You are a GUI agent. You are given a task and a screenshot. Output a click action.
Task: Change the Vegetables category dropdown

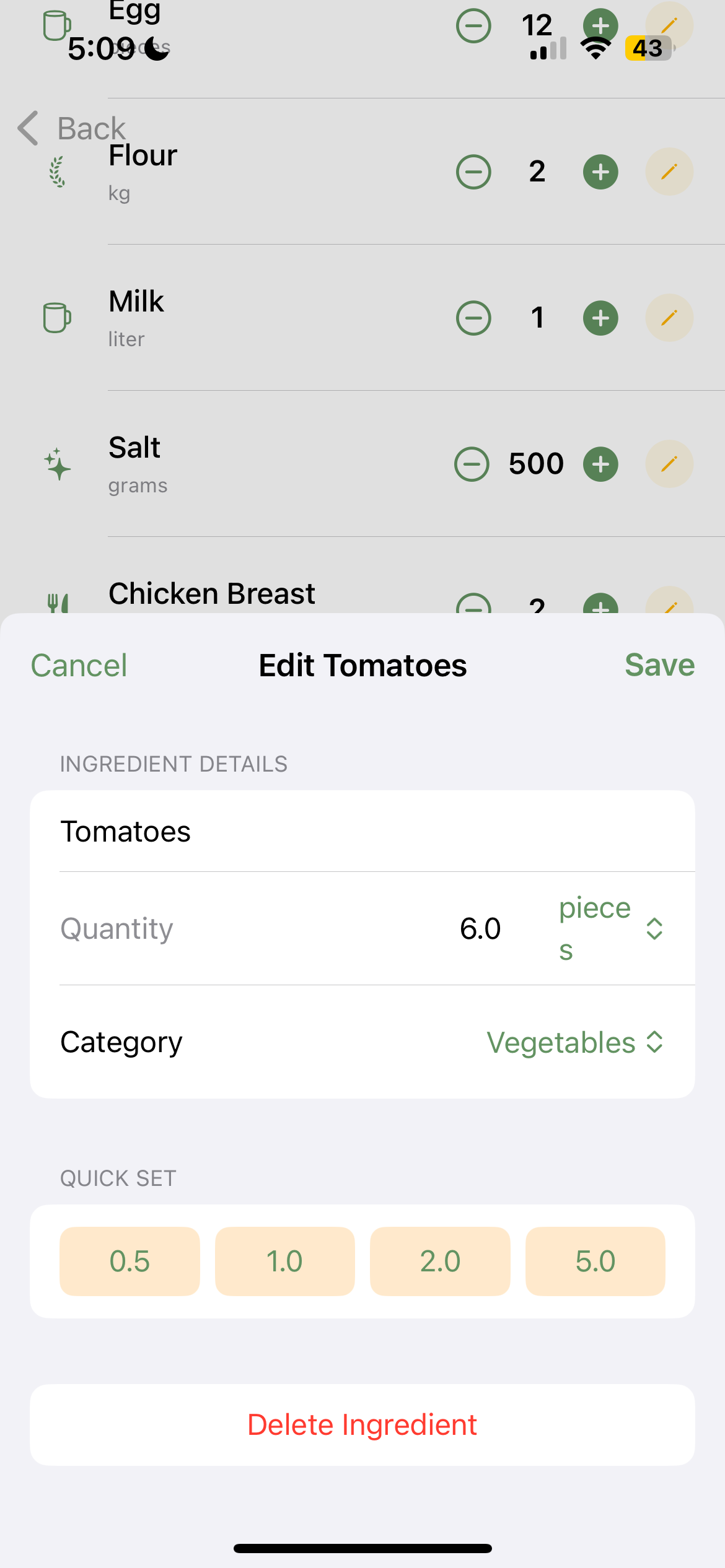575,1042
